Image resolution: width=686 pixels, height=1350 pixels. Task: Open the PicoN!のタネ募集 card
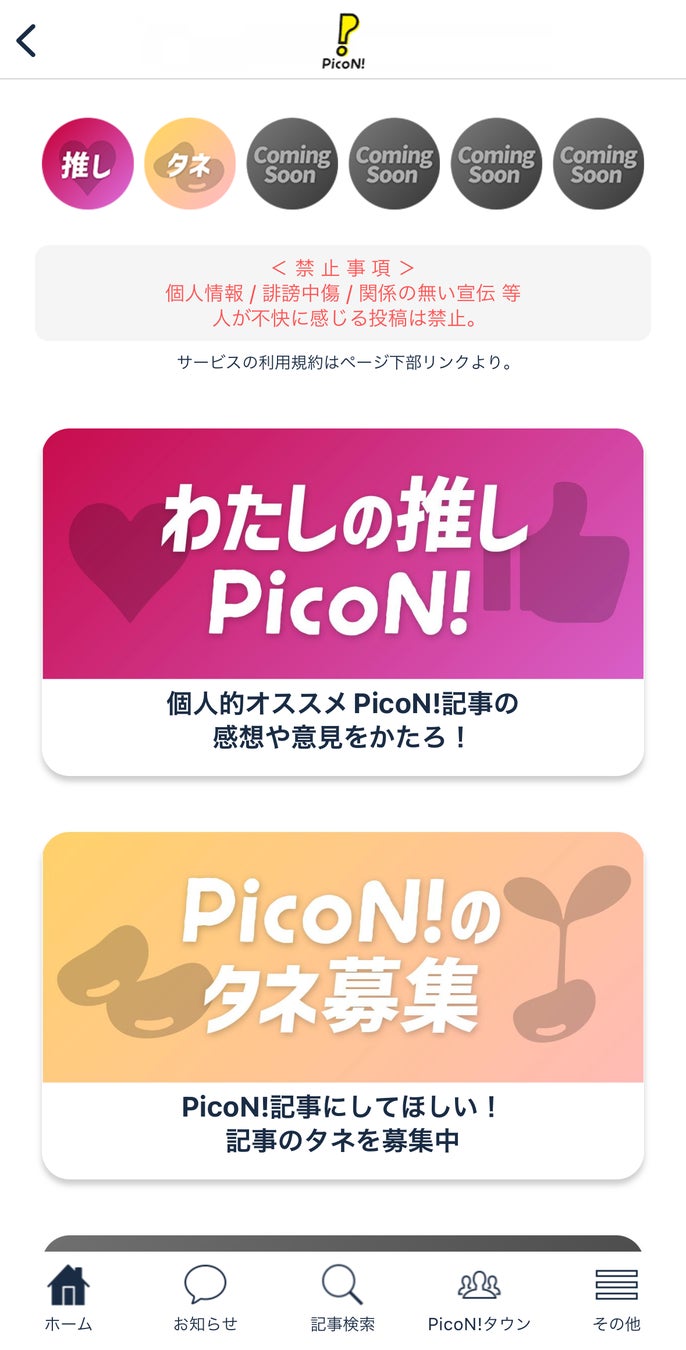click(343, 1004)
